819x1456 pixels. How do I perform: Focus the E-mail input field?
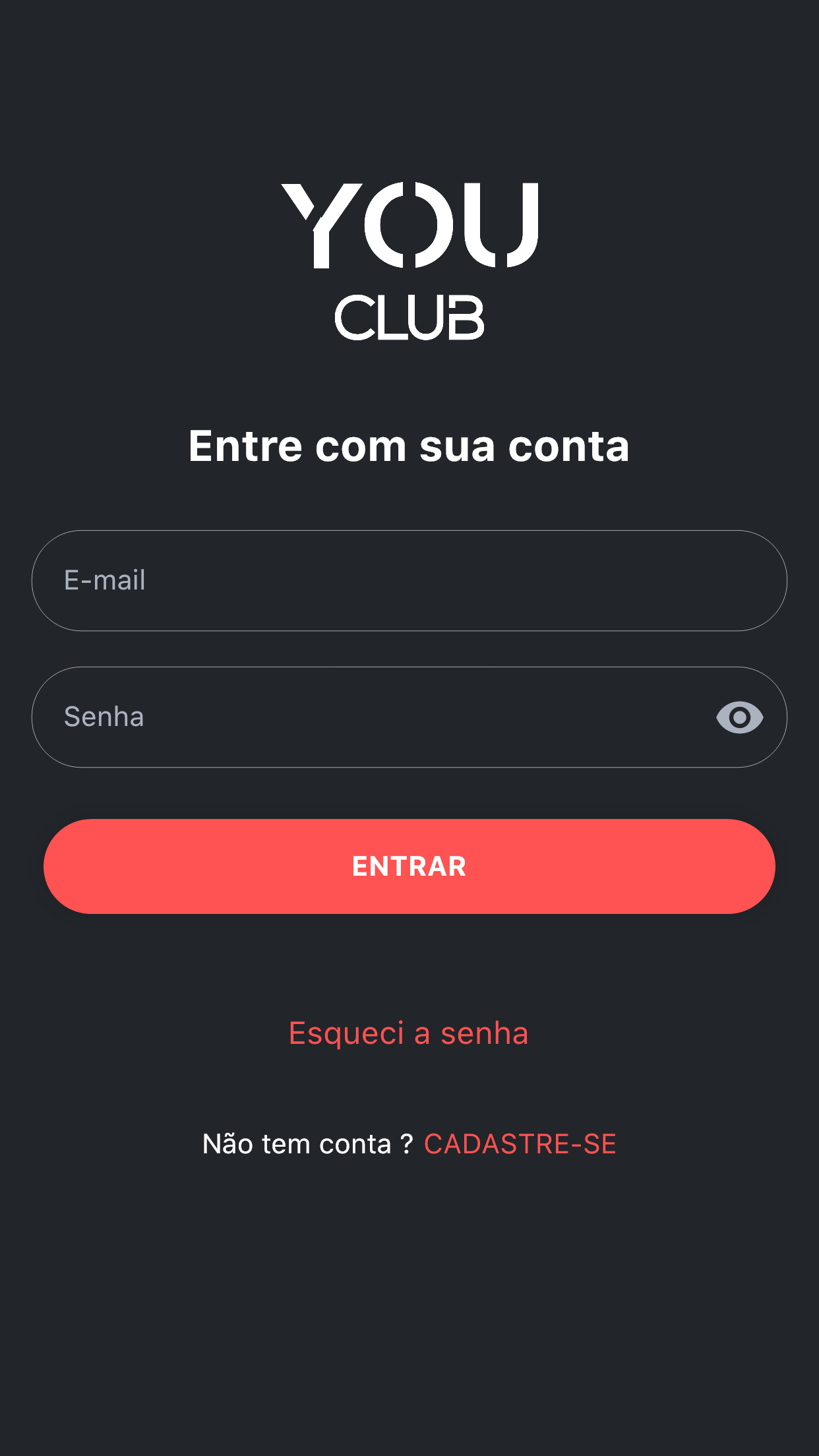(x=409, y=580)
